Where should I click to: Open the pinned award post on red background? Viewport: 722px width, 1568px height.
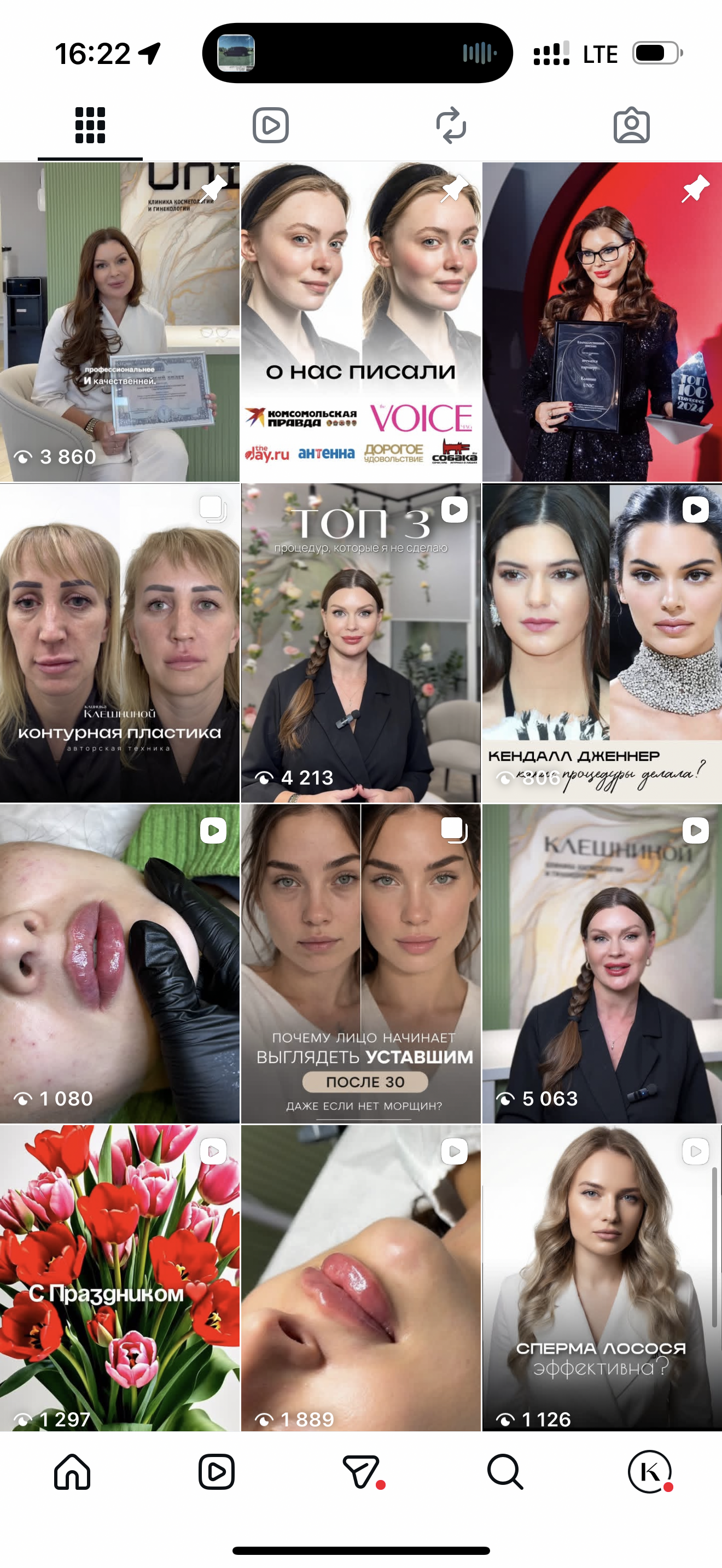(602, 322)
